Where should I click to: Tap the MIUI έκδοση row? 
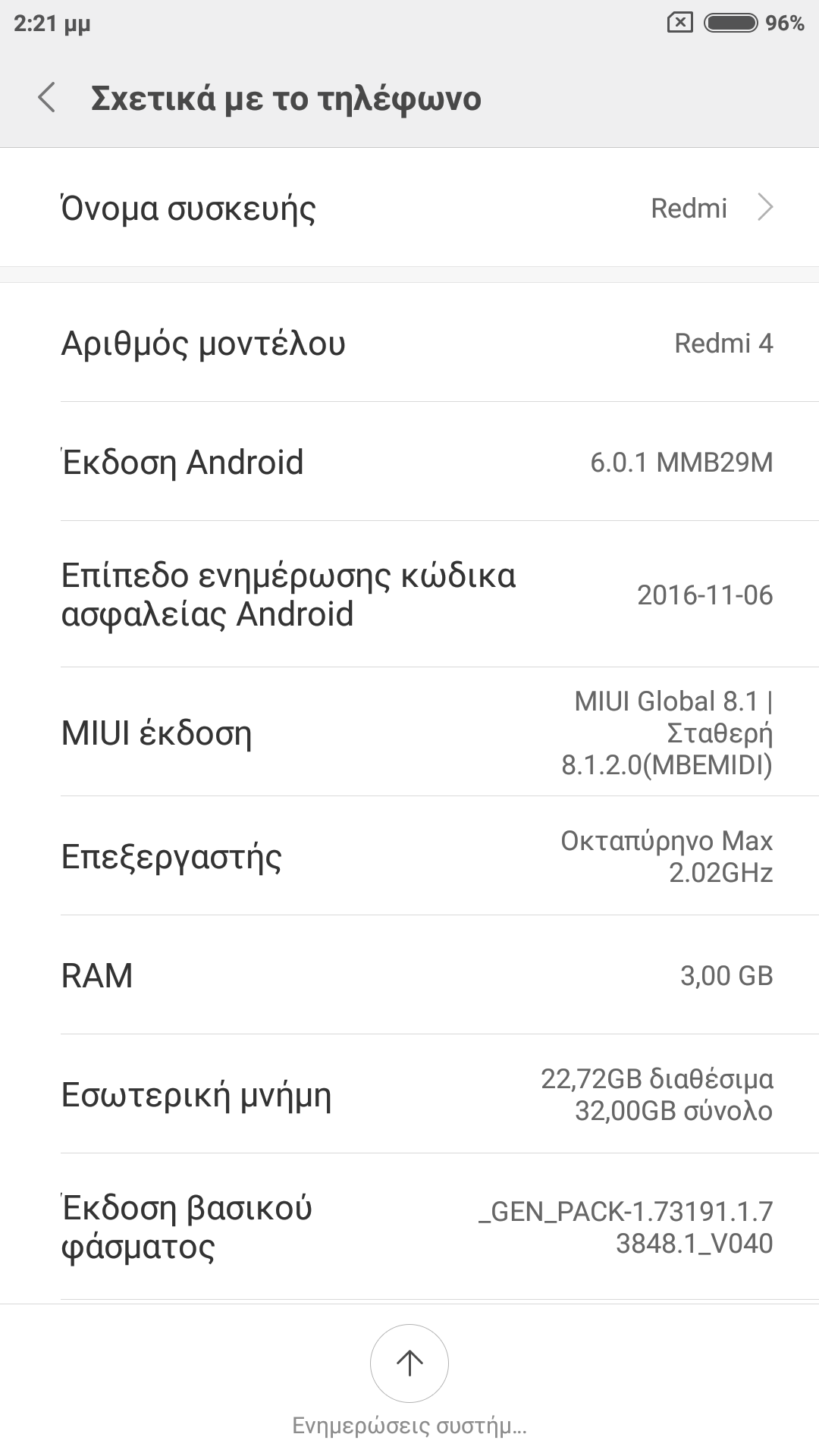[409, 733]
